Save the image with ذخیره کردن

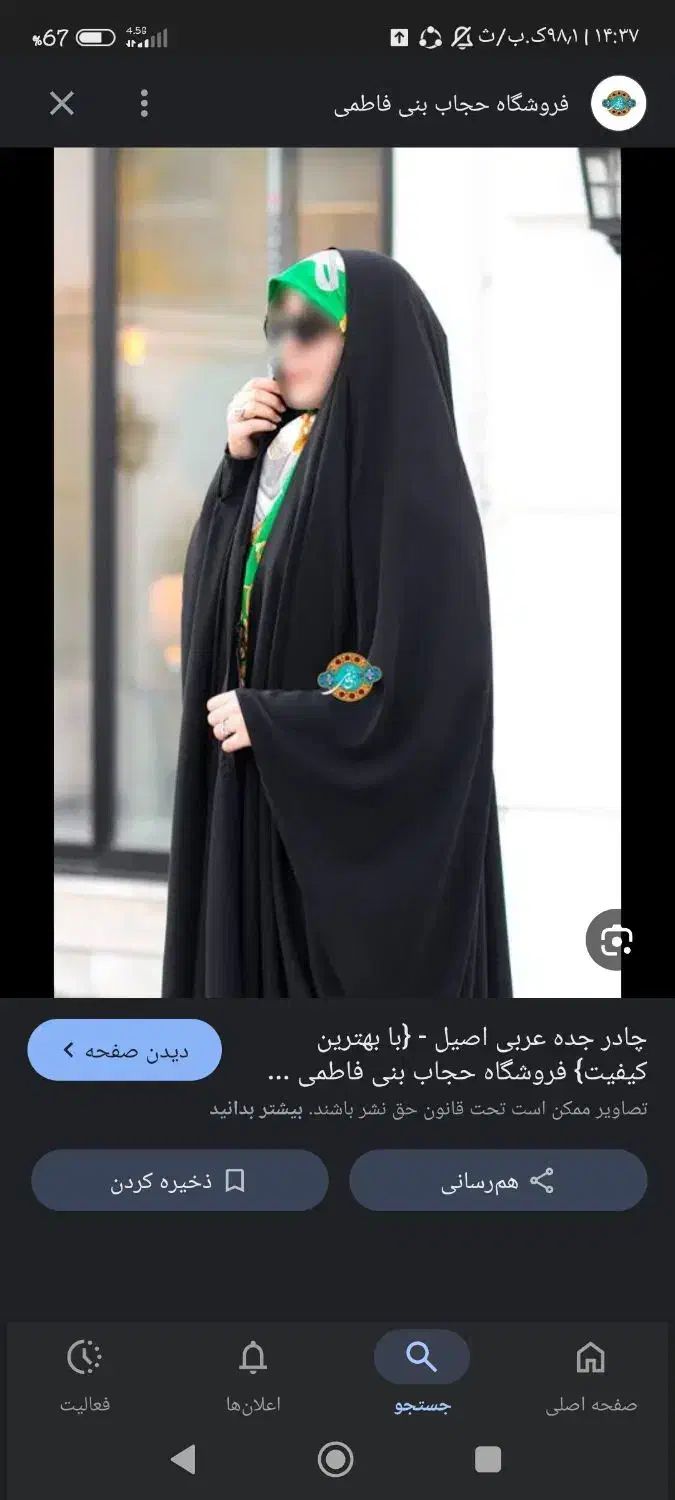180,1180
